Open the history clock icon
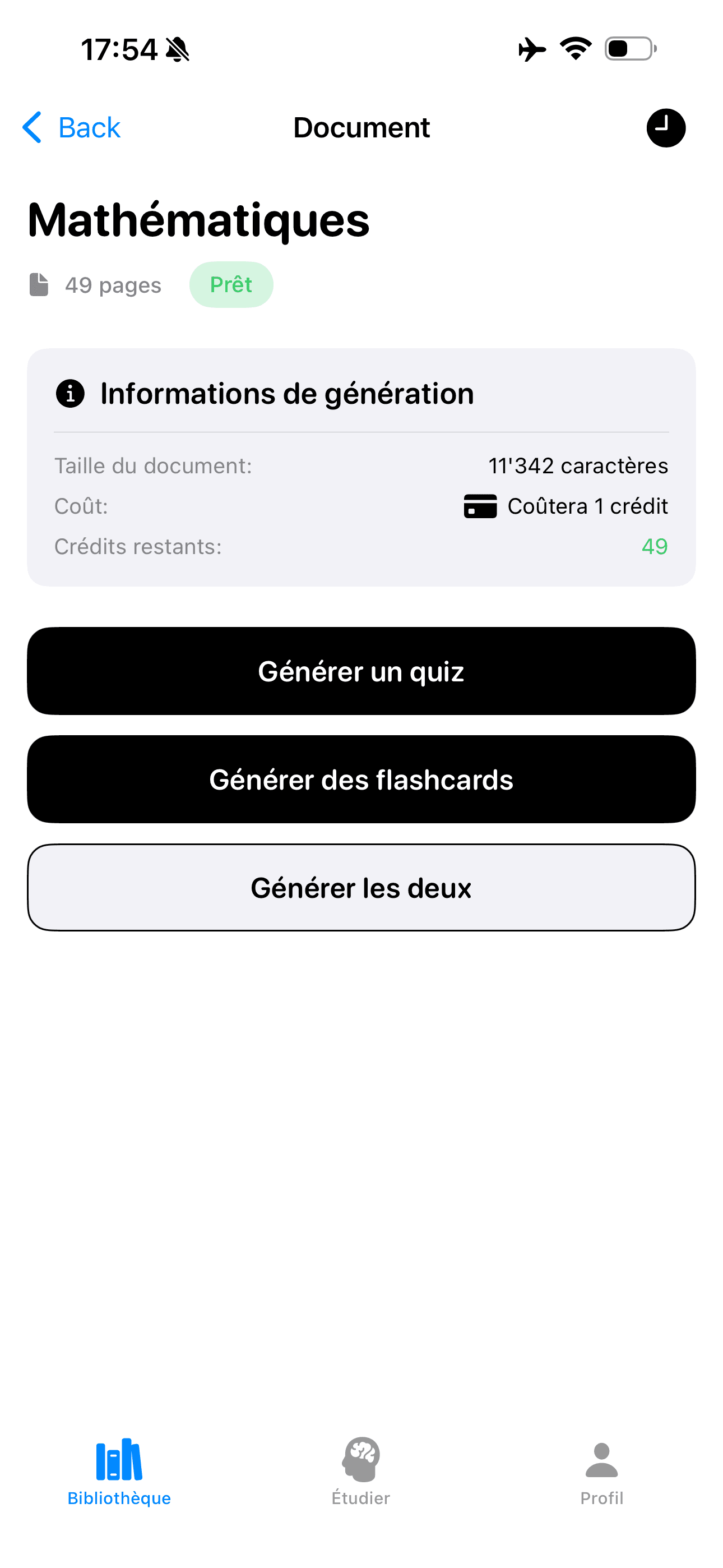Viewport: 723px width, 1568px height. point(665,128)
